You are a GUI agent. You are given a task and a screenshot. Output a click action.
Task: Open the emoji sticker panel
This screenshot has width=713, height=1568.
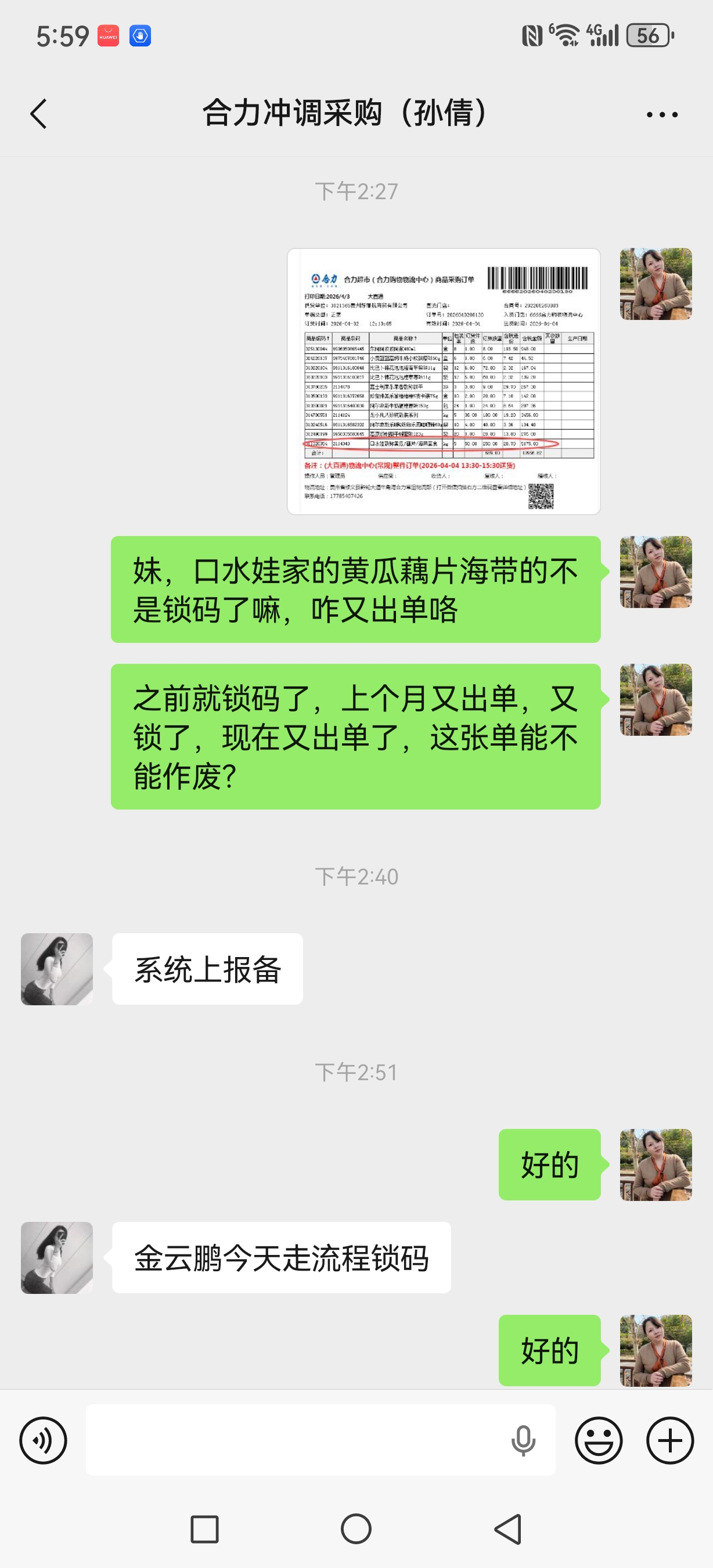(x=599, y=1440)
